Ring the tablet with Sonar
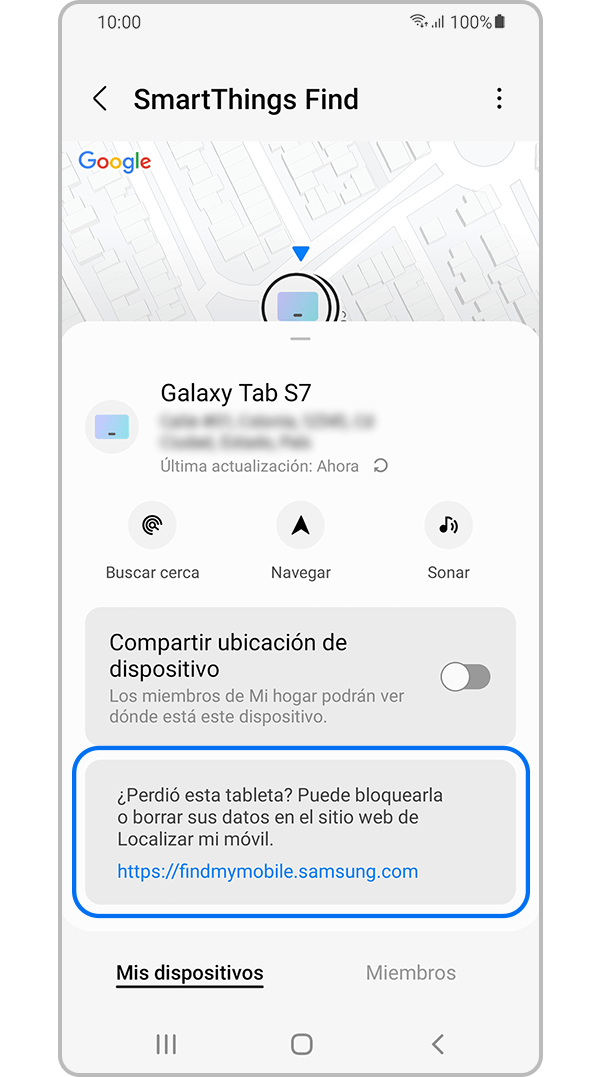The height and width of the screenshot is (1077, 600). (448, 527)
